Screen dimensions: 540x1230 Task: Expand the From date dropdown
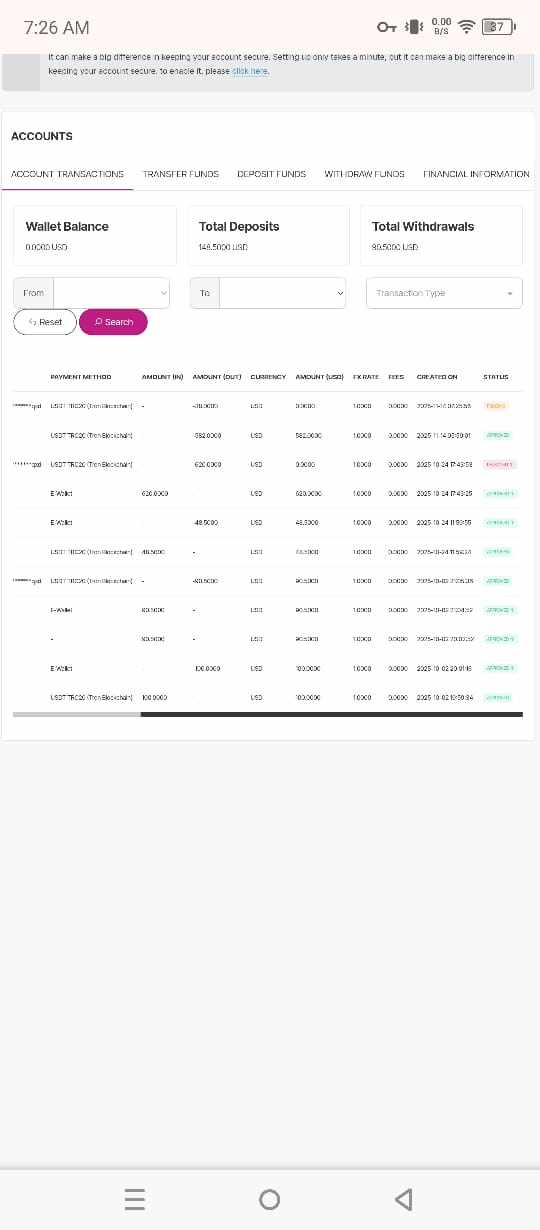point(111,293)
